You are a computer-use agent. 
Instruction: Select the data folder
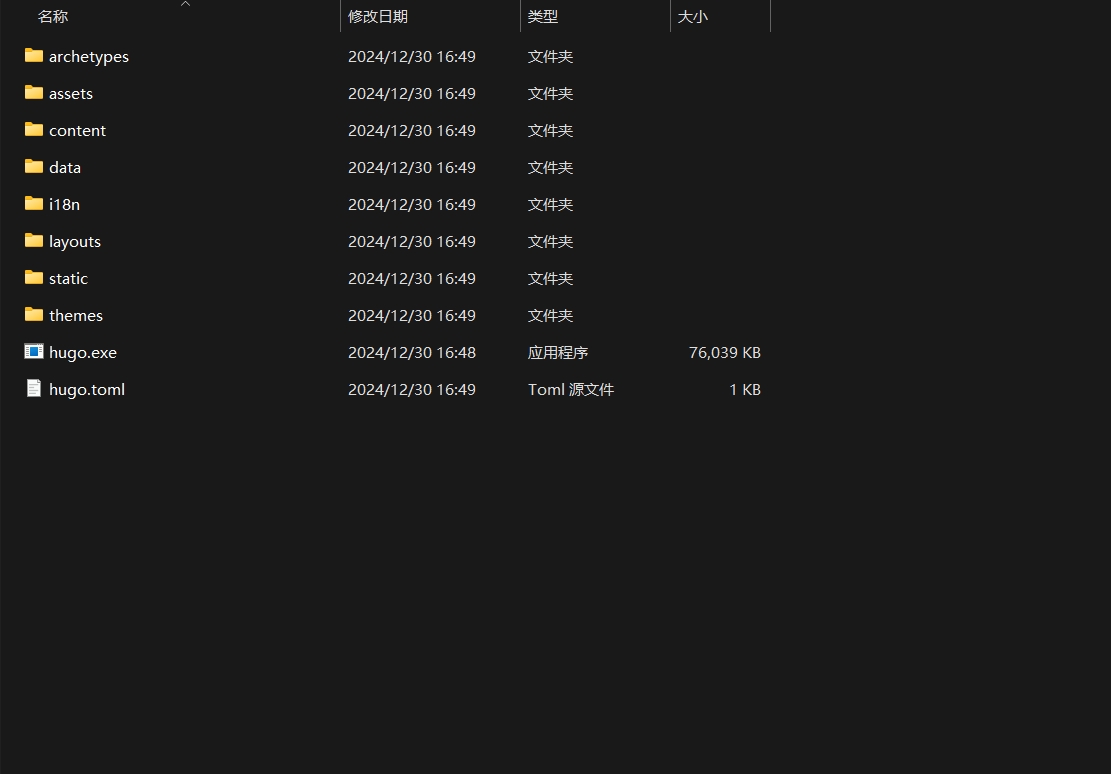[x=64, y=168]
